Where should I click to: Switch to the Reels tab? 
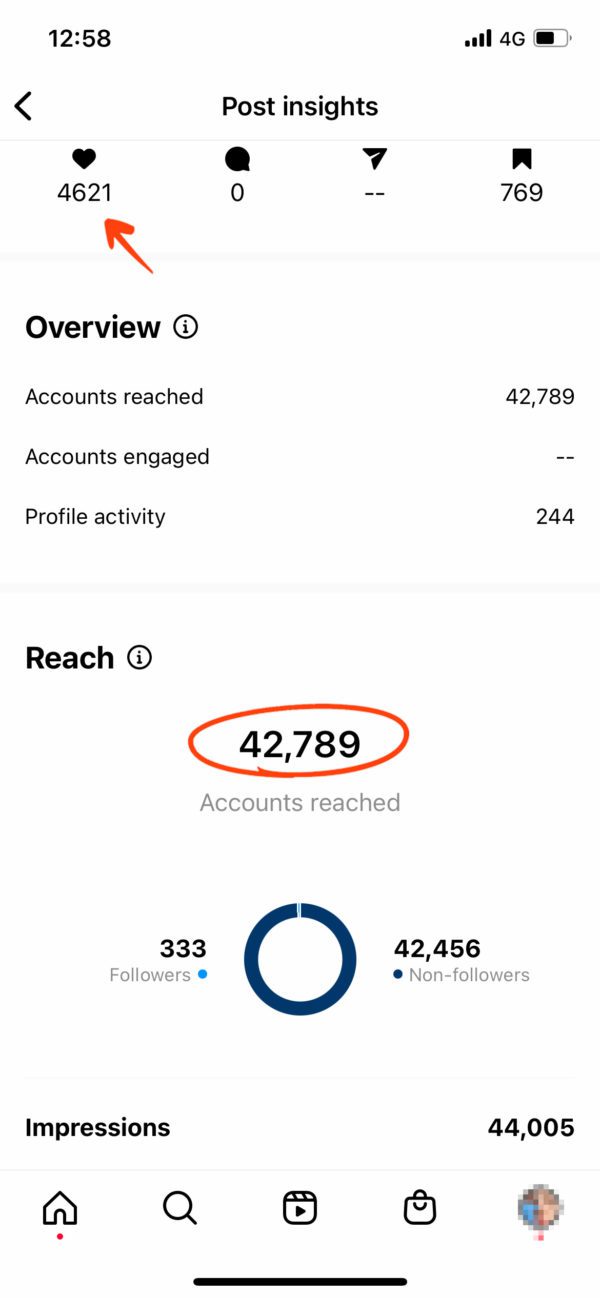300,1208
